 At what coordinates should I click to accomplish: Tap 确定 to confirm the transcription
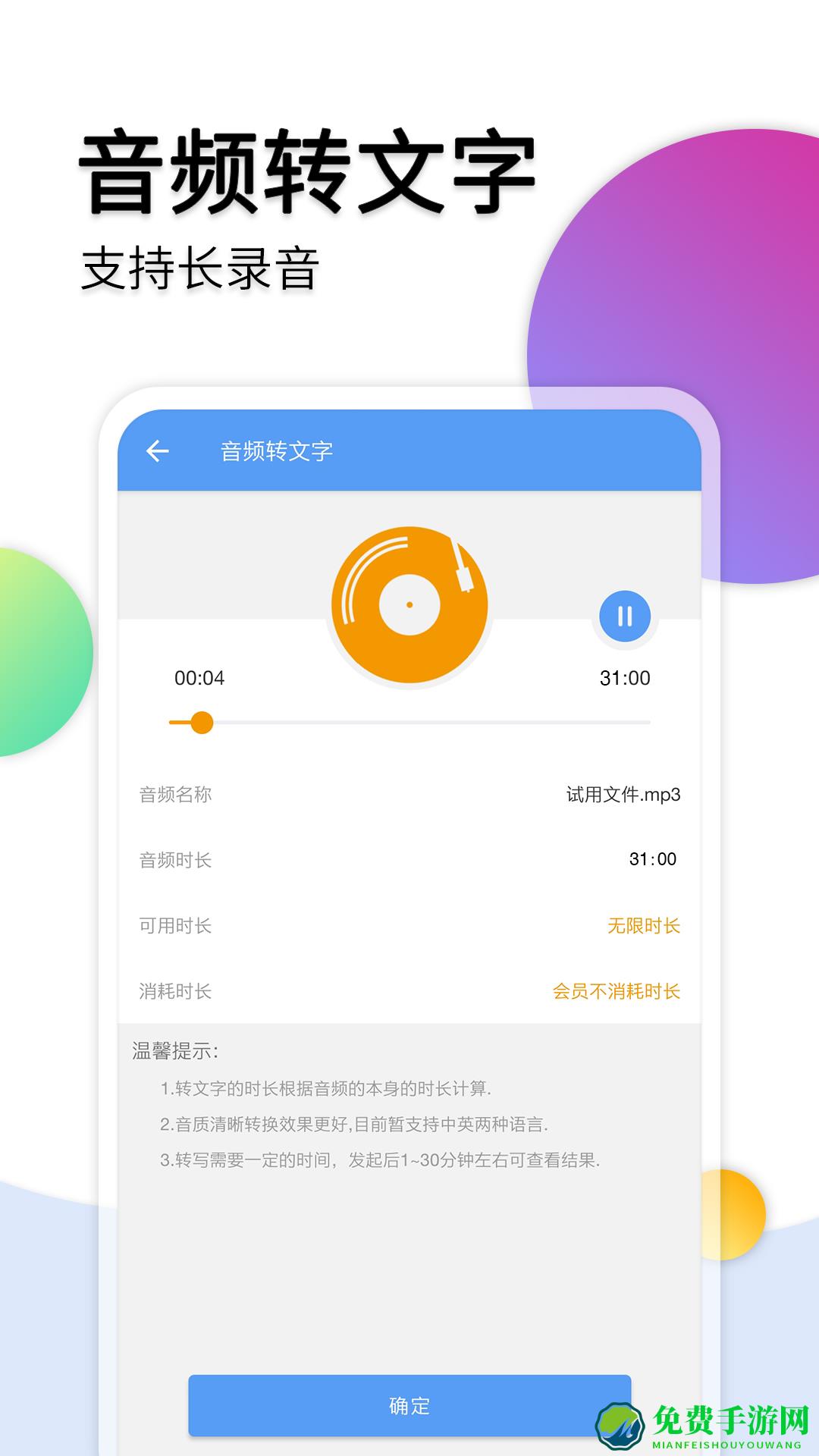(409, 1406)
